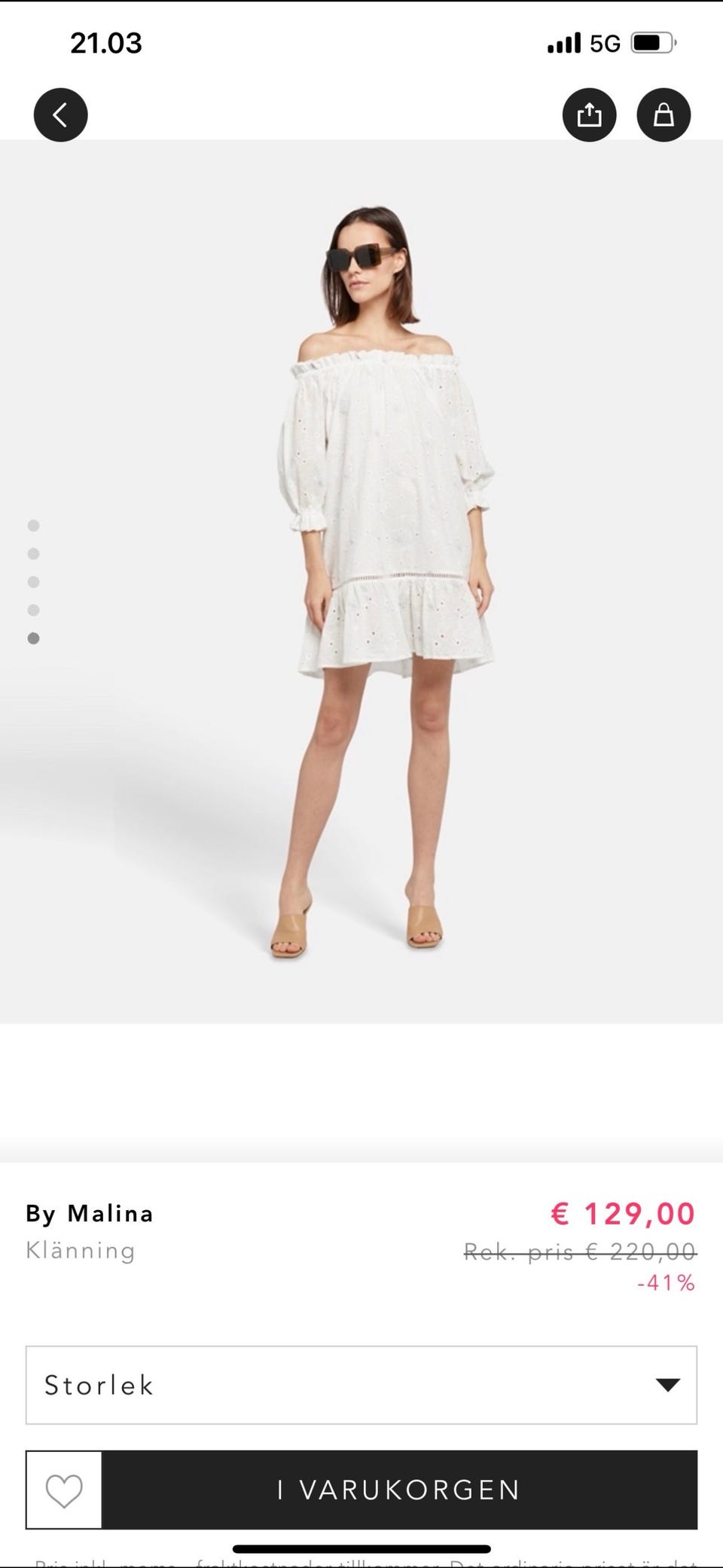Go back using the arrow button
The width and height of the screenshot is (723, 1568).
60,115
